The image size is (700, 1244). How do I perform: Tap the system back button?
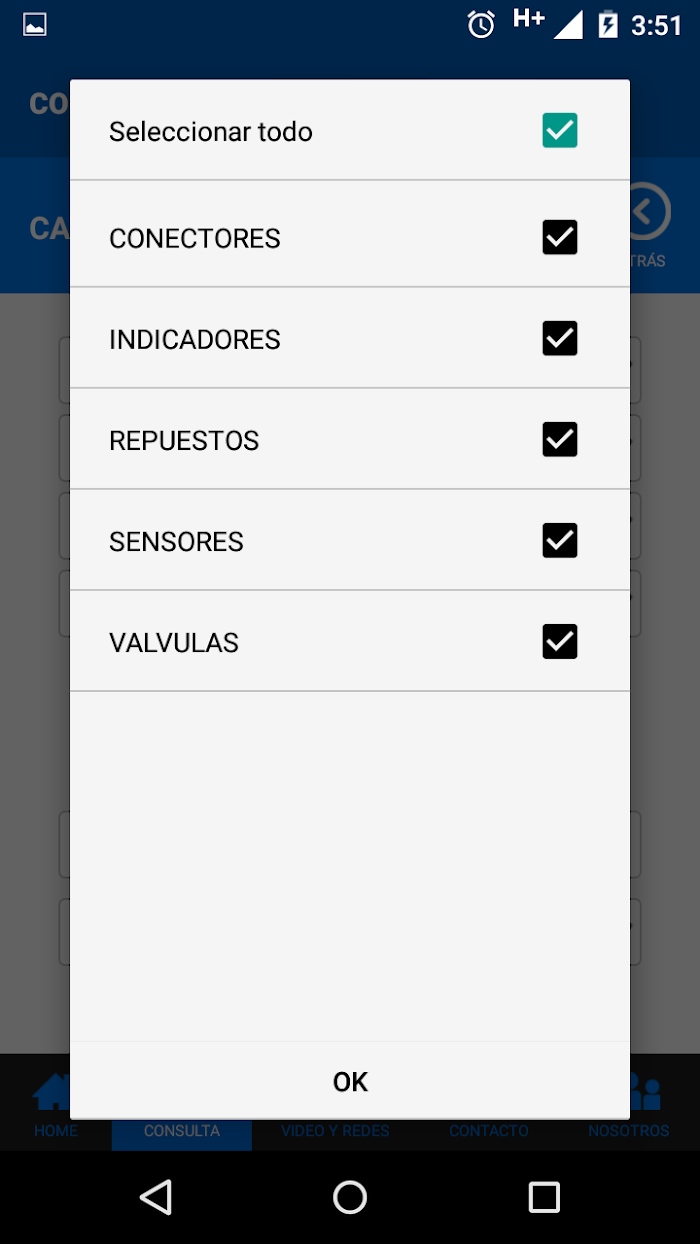point(156,1197)
